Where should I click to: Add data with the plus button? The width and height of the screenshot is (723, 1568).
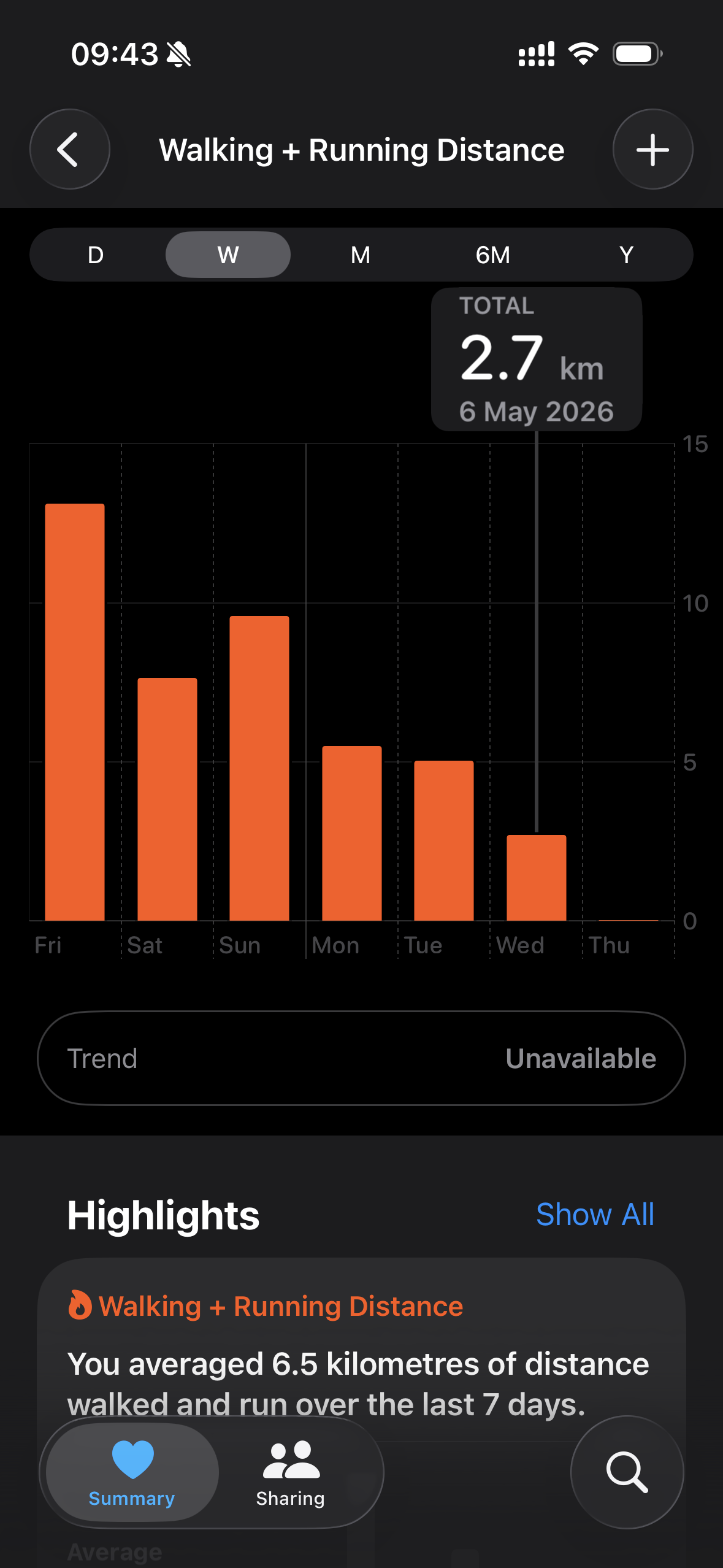coord(652,149)
